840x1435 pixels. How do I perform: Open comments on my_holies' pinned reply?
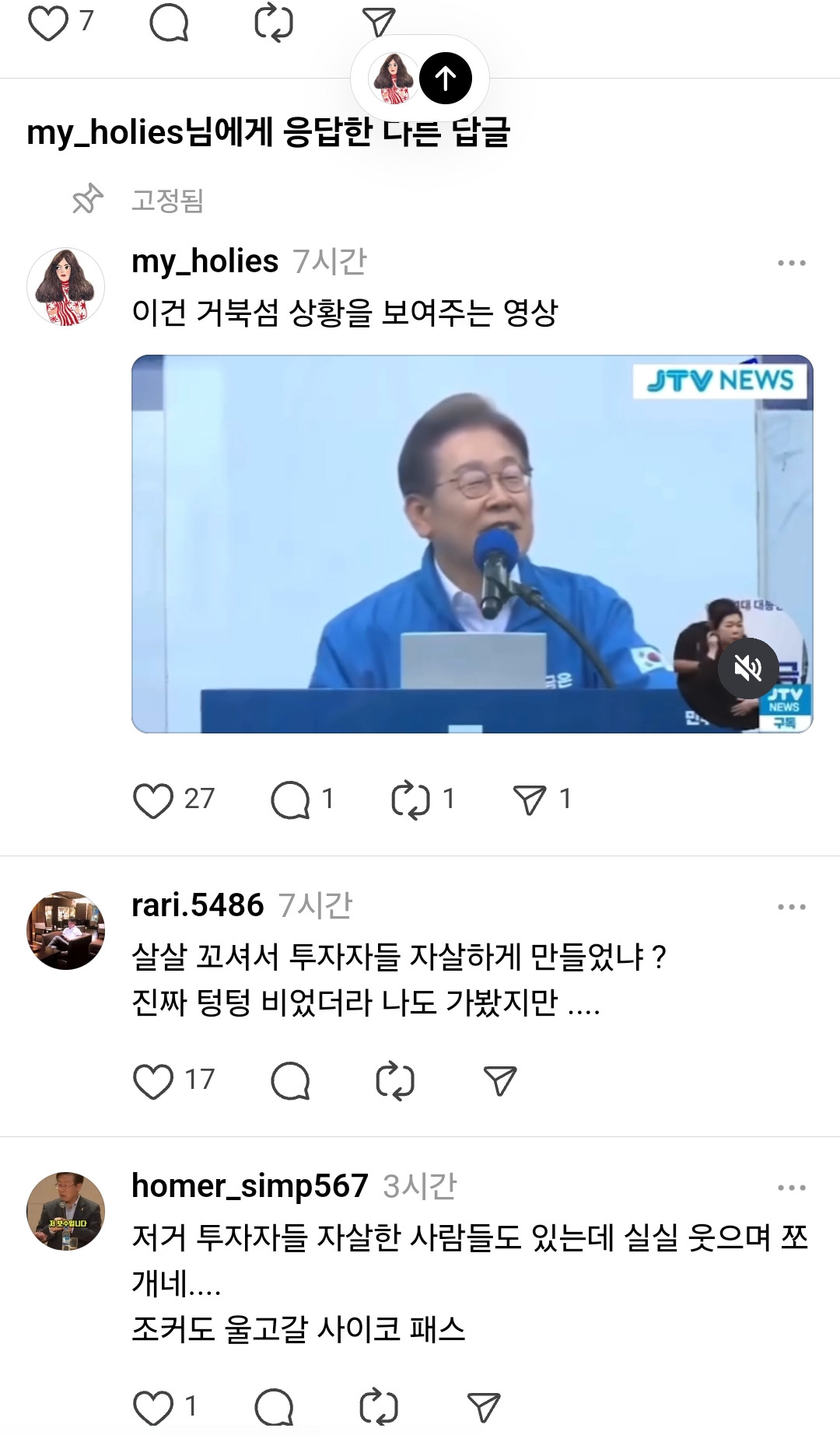point(290,800)
